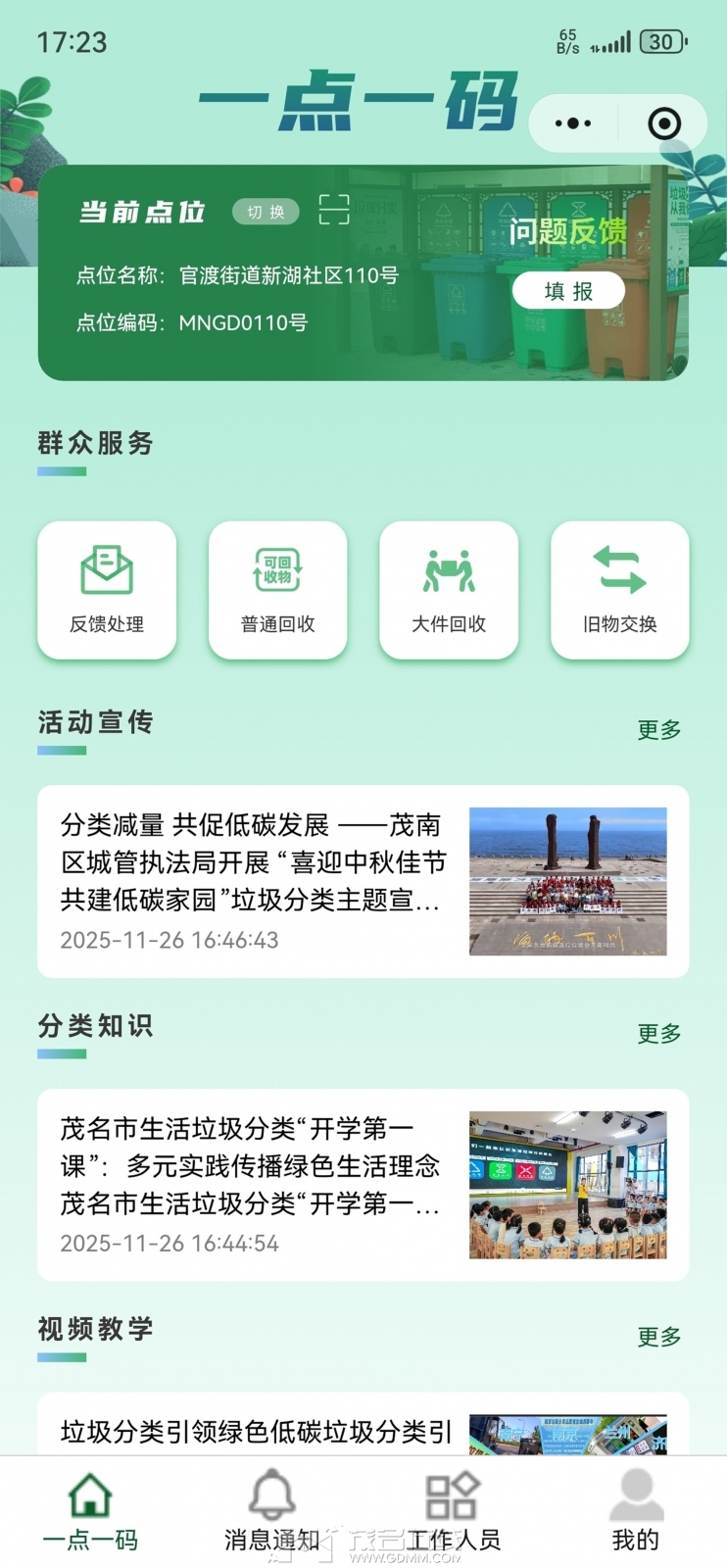
Task: Go to the 工作人员 tab
Action: point(453,1513)
